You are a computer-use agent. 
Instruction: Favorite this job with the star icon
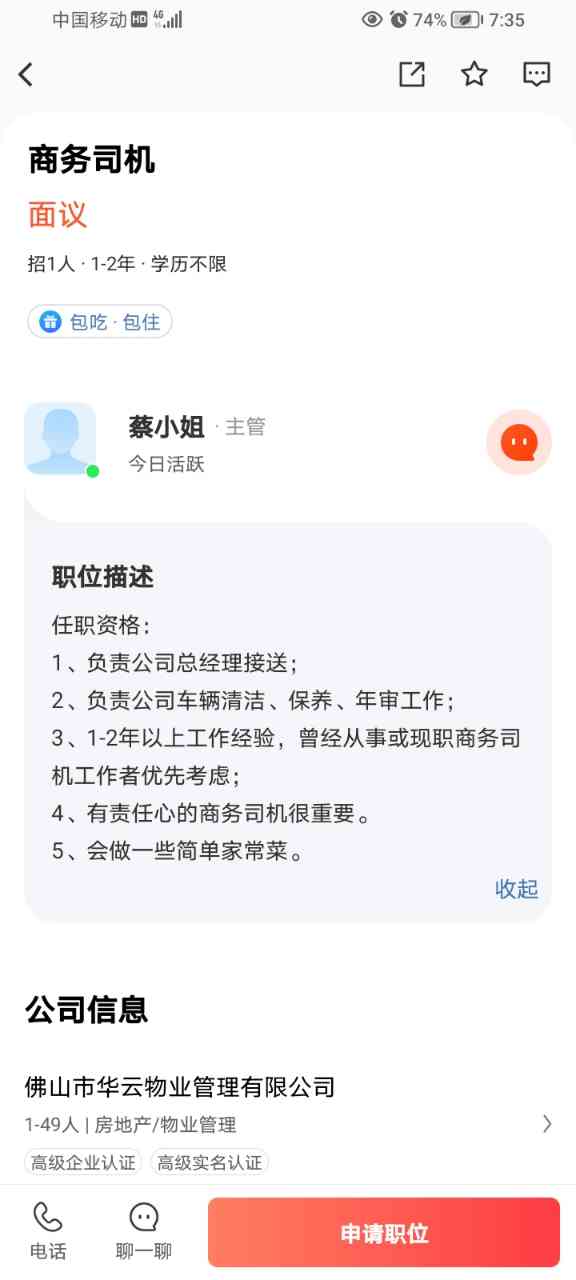coord(474,74)
